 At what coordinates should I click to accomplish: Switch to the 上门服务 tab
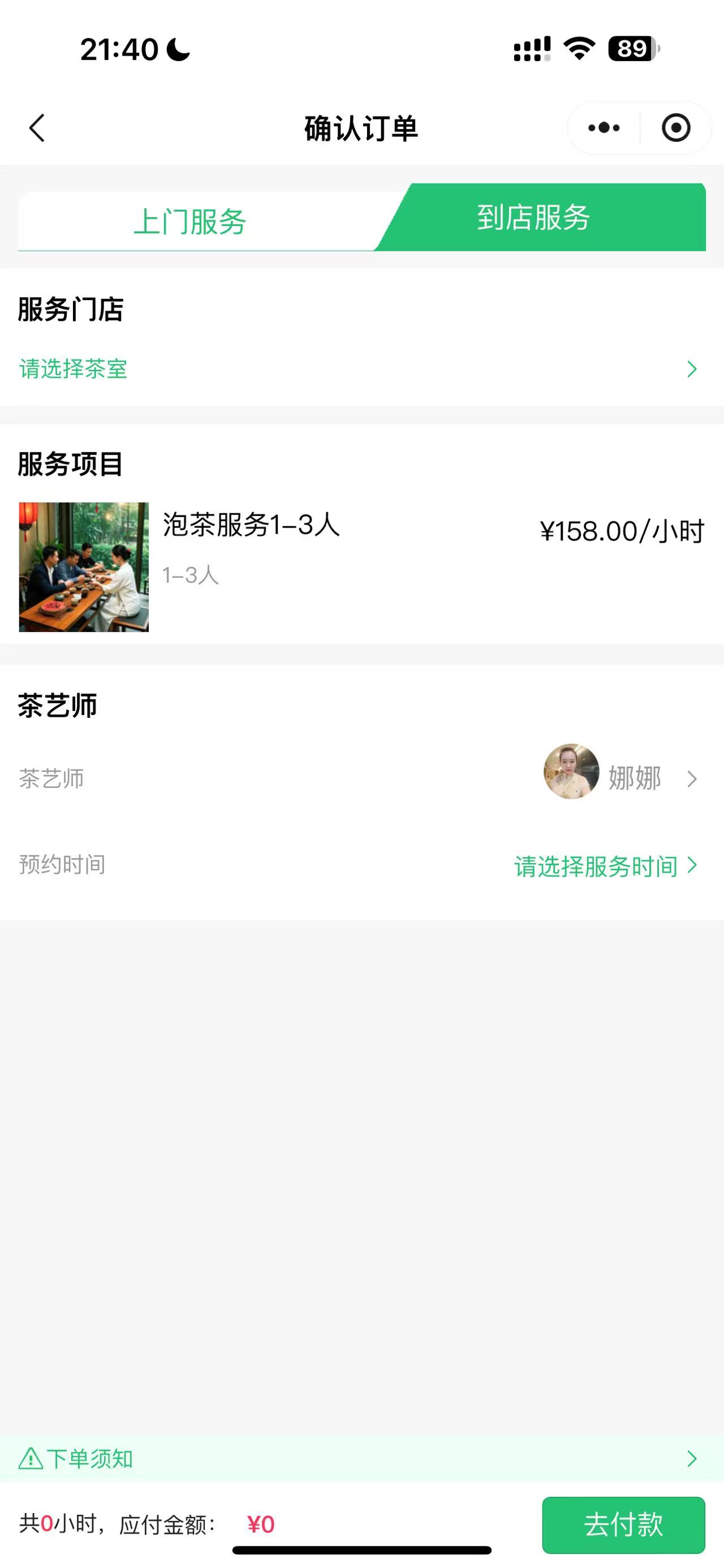pyautogui.click(x=190, y=221)
